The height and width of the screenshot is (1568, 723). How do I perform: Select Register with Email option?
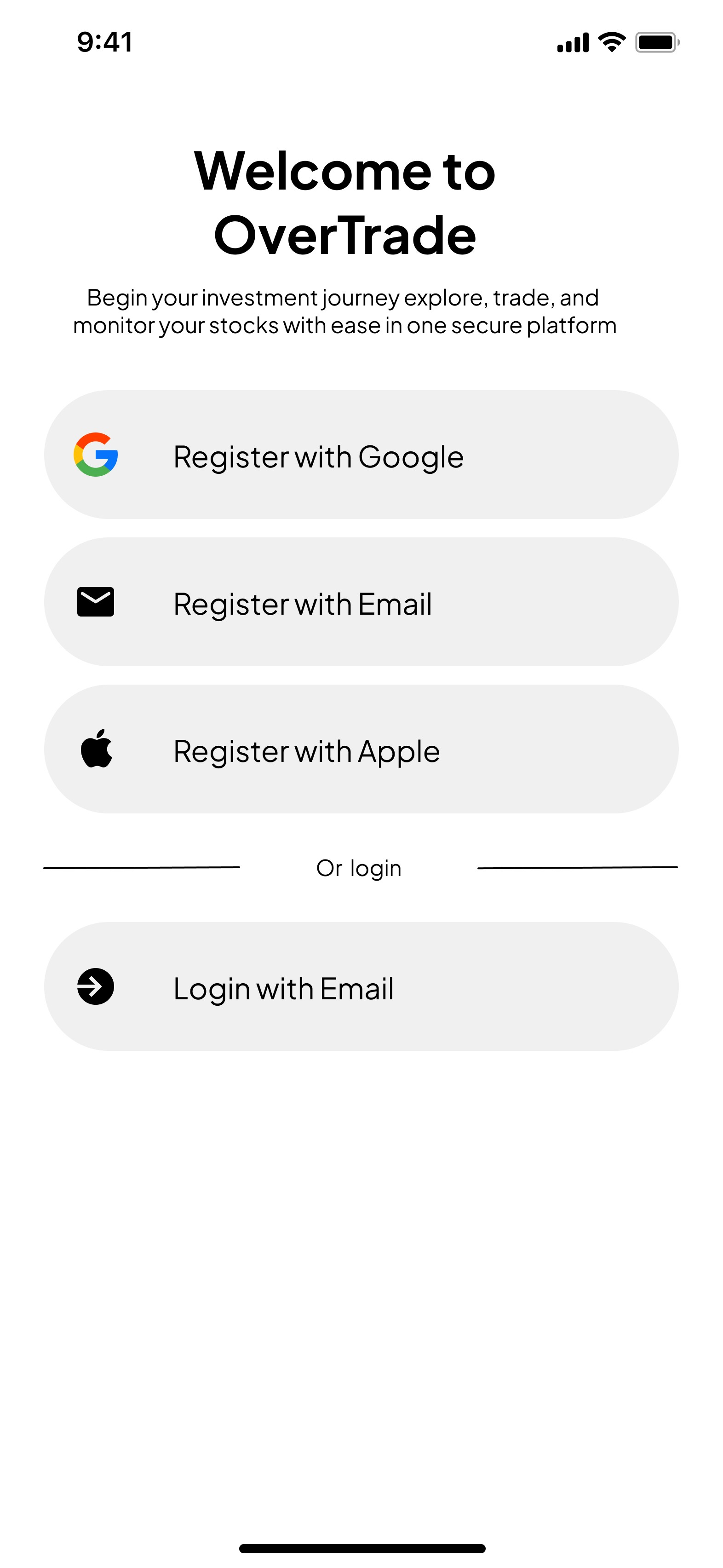361,602
